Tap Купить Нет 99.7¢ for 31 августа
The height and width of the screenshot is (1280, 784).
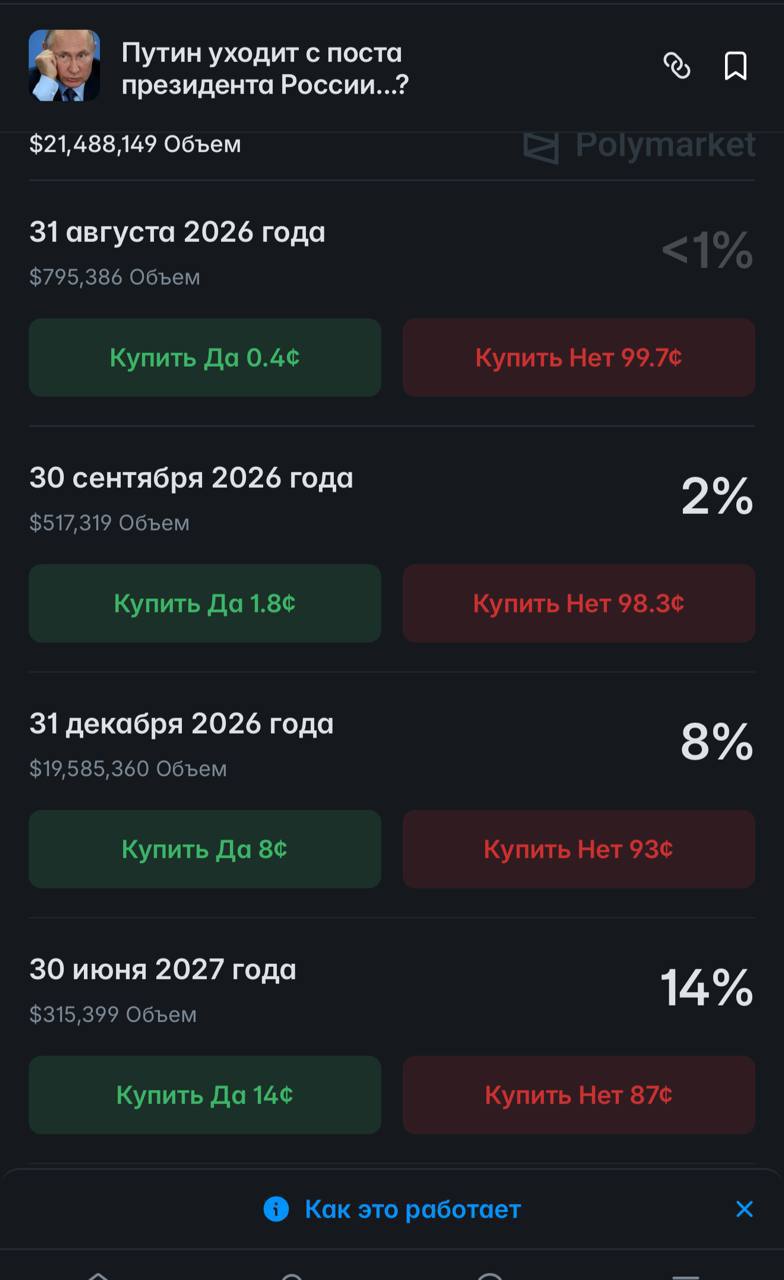tap(579, 357)
